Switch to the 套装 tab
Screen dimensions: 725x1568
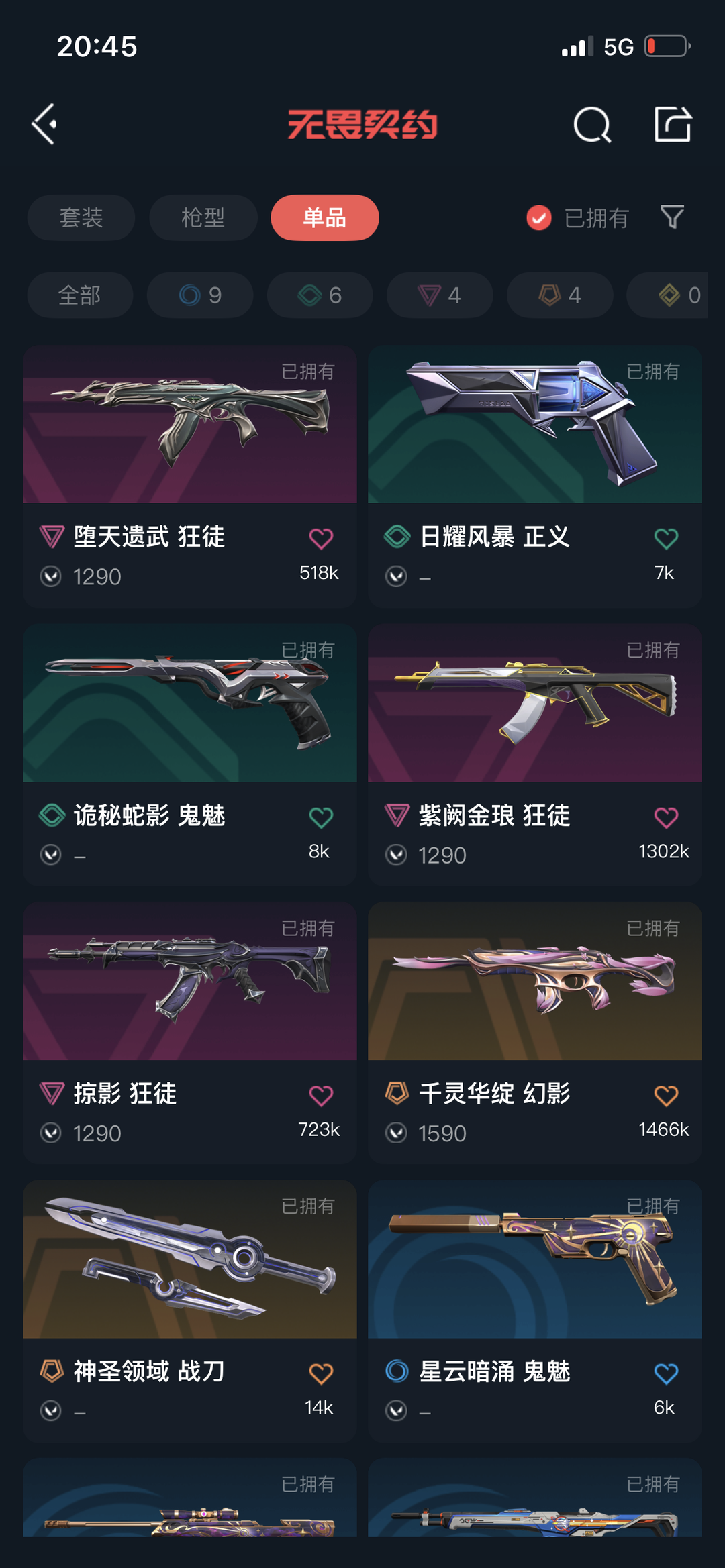(81, 217)
